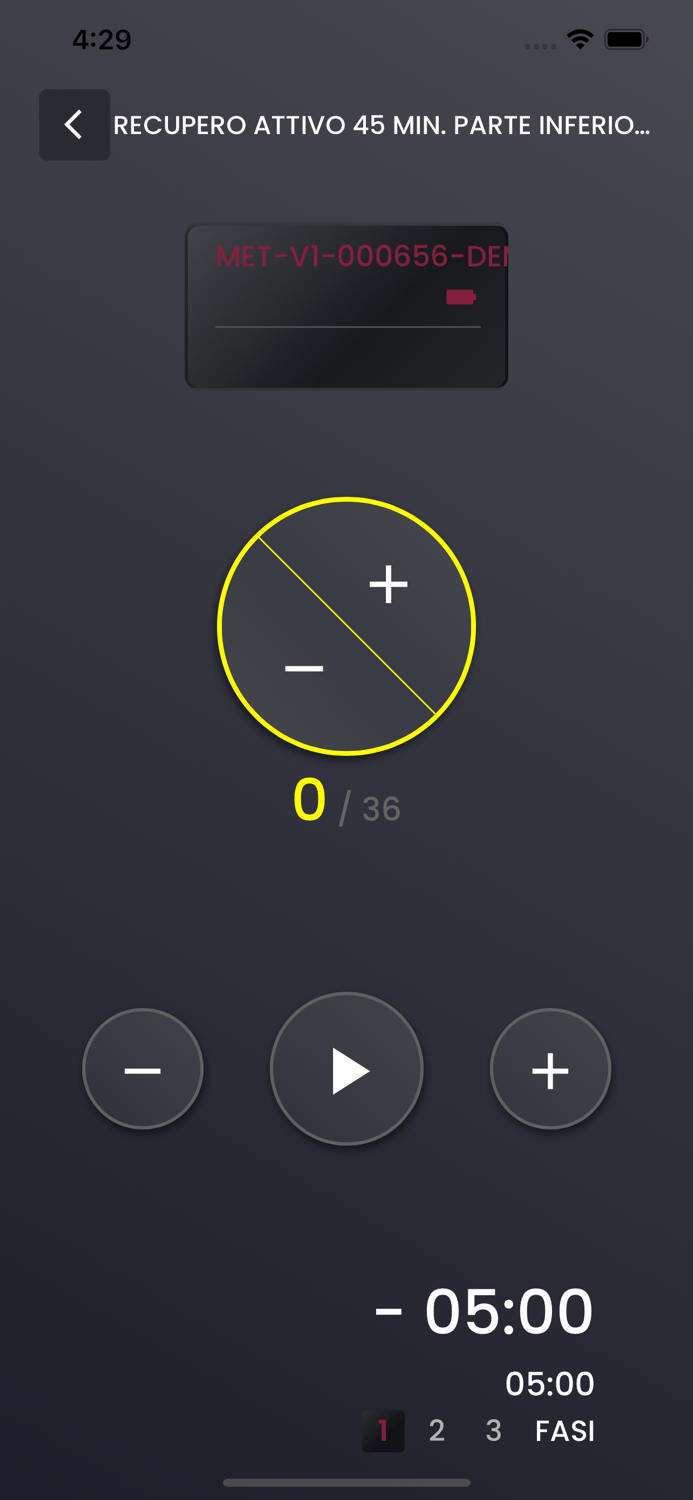The image size is (693, 1500).
Task: Tap the round plus button beside play
Action: pos(550,1069)
